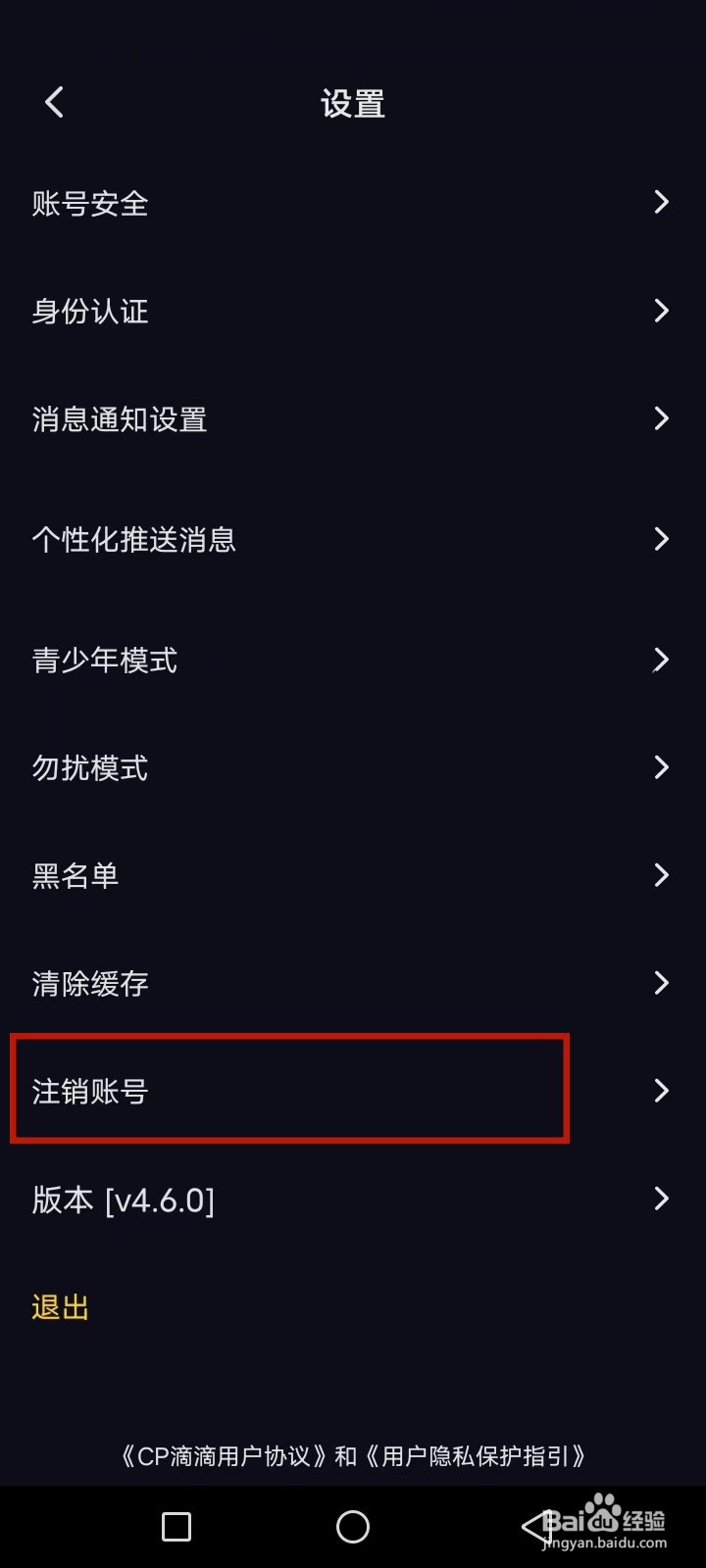
Task: Open 勿扰模式 settings
Action: click(88, 767)
